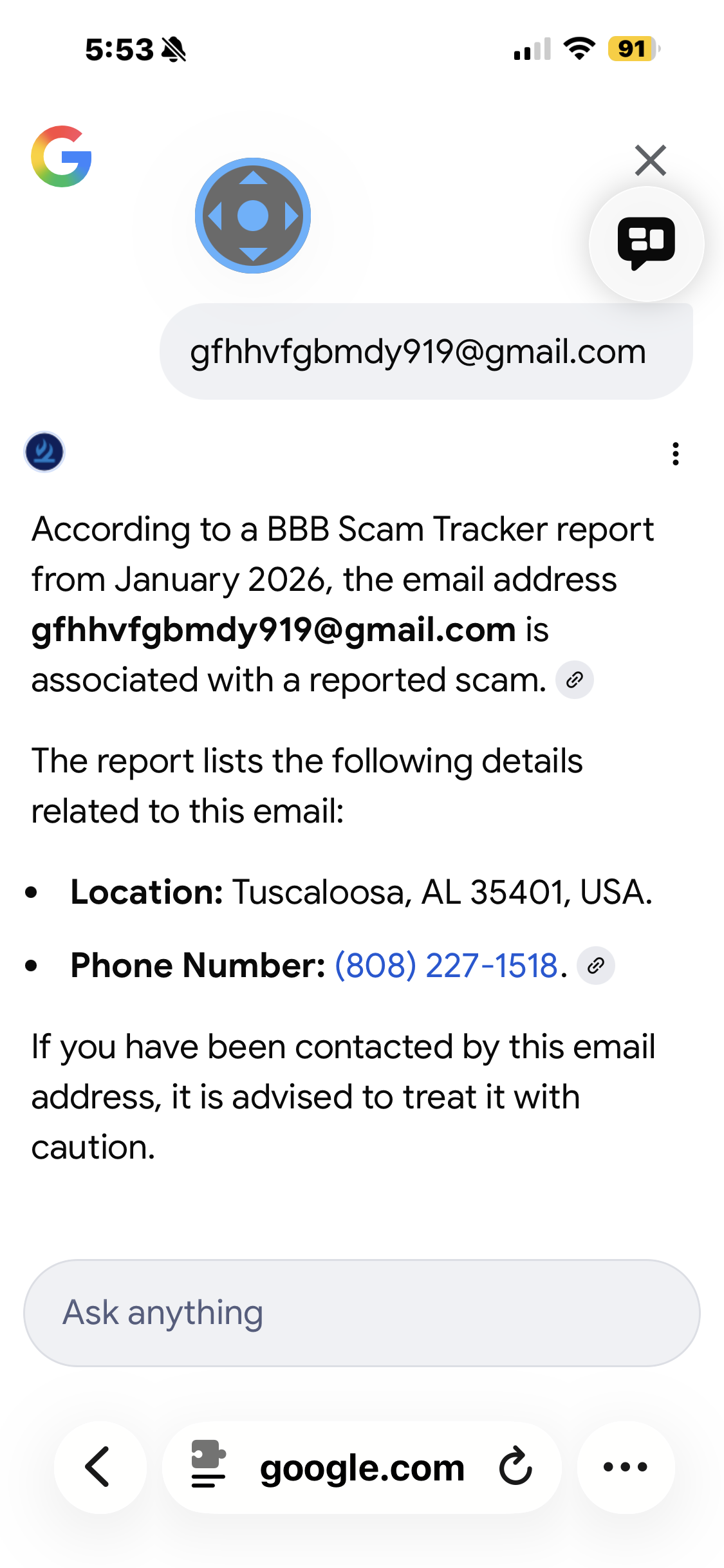Focus the Ask anything field
The height and width of the screenshot is (1568, 724).
[x=362, y=1313]
